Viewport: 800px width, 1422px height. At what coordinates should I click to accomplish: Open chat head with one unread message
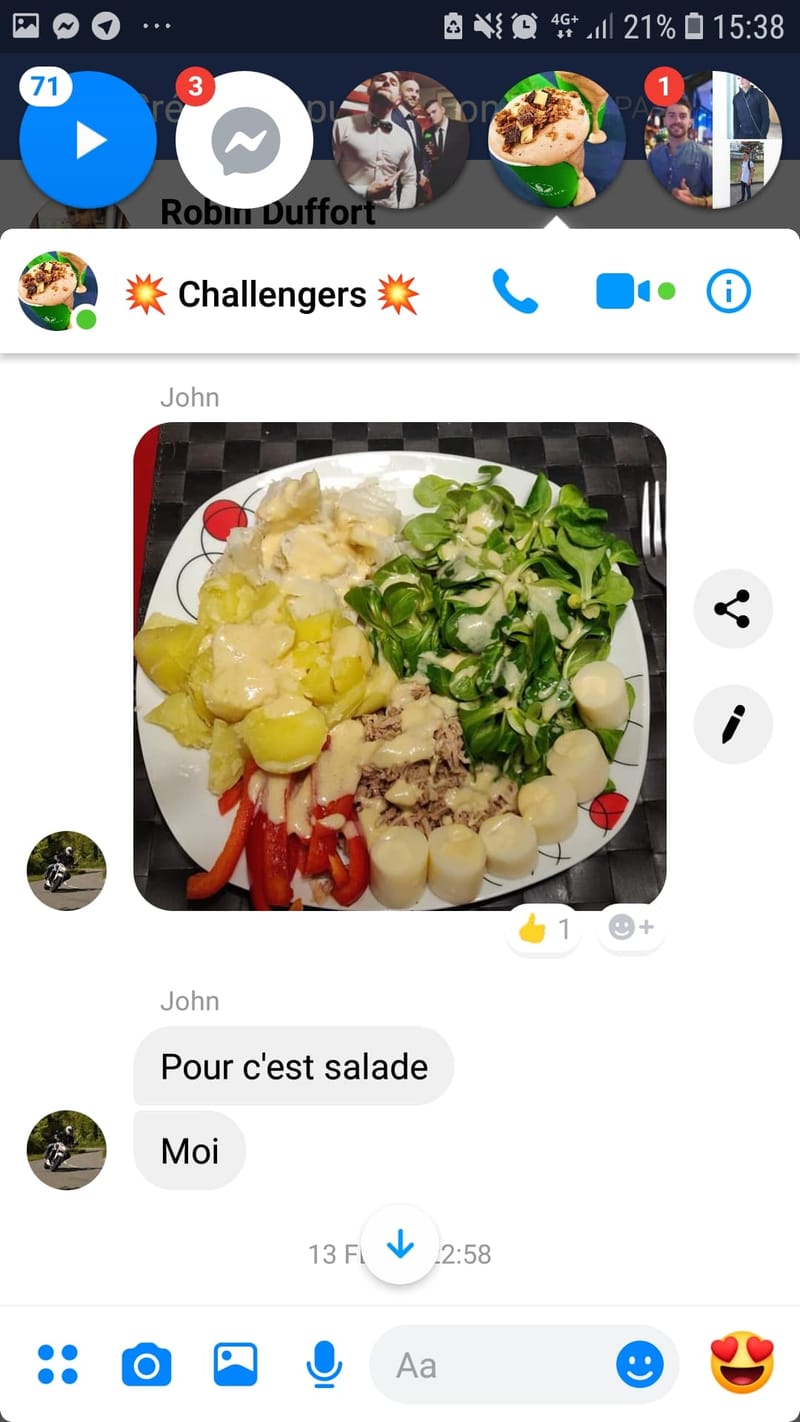pos(712,140)
